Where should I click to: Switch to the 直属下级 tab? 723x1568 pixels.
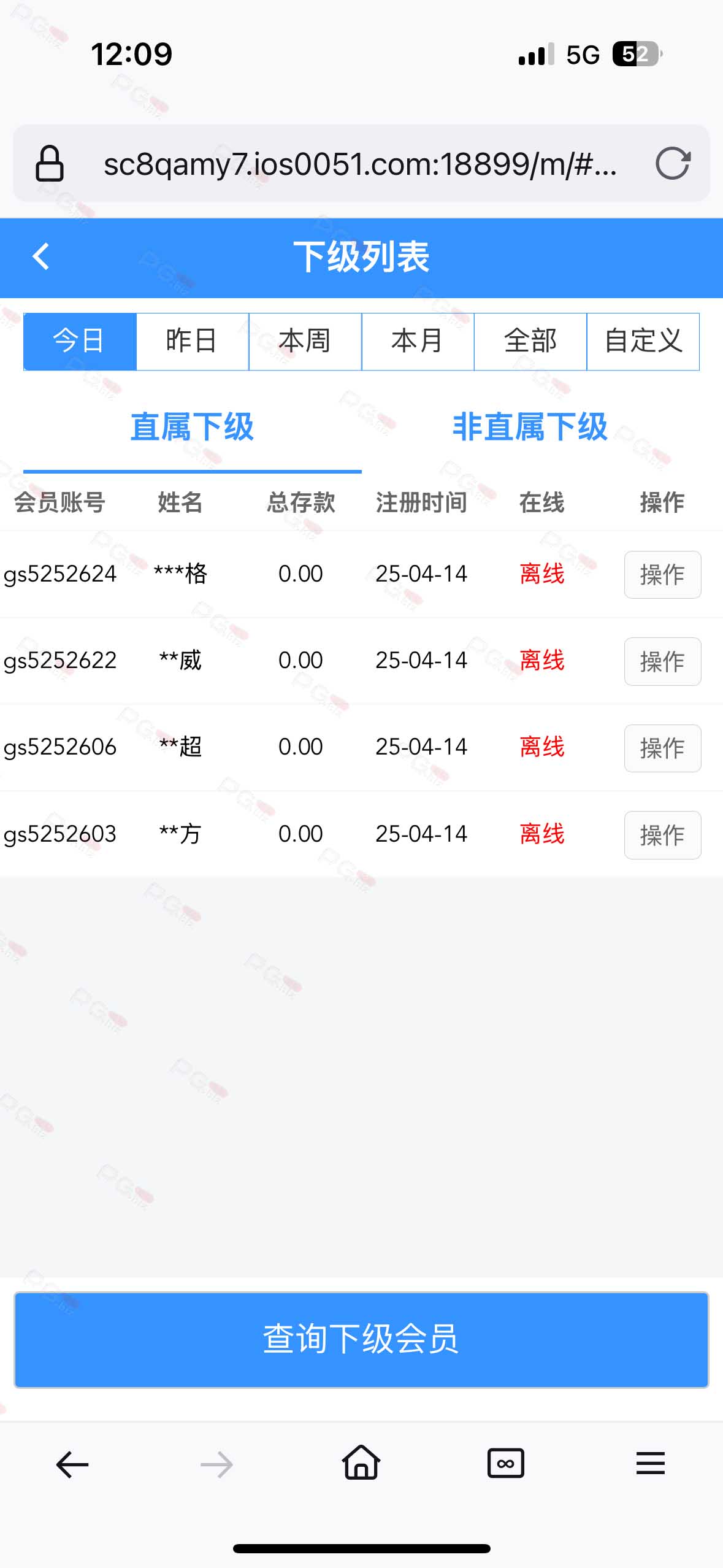[x=192, y=427]
